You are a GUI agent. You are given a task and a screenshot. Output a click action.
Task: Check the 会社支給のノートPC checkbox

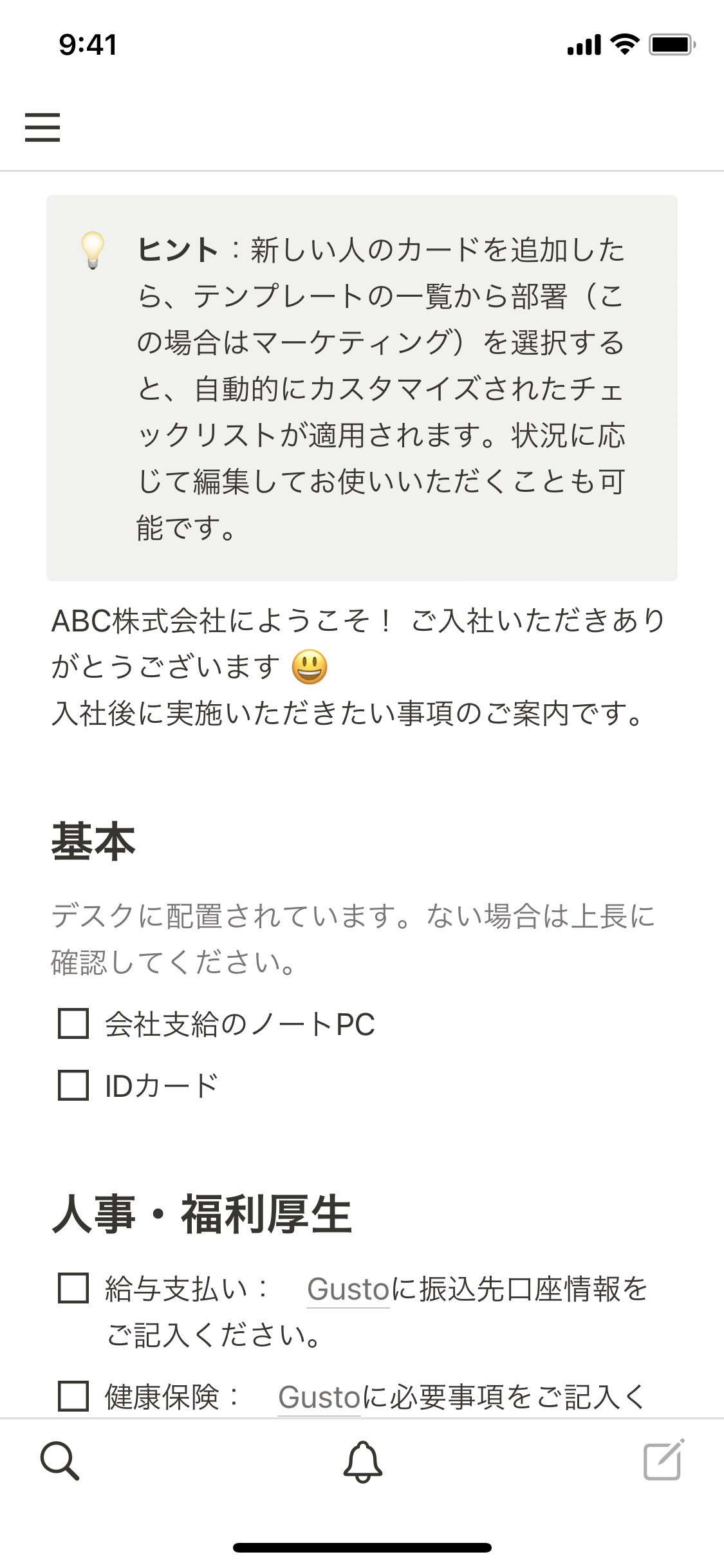[73, 1023]
